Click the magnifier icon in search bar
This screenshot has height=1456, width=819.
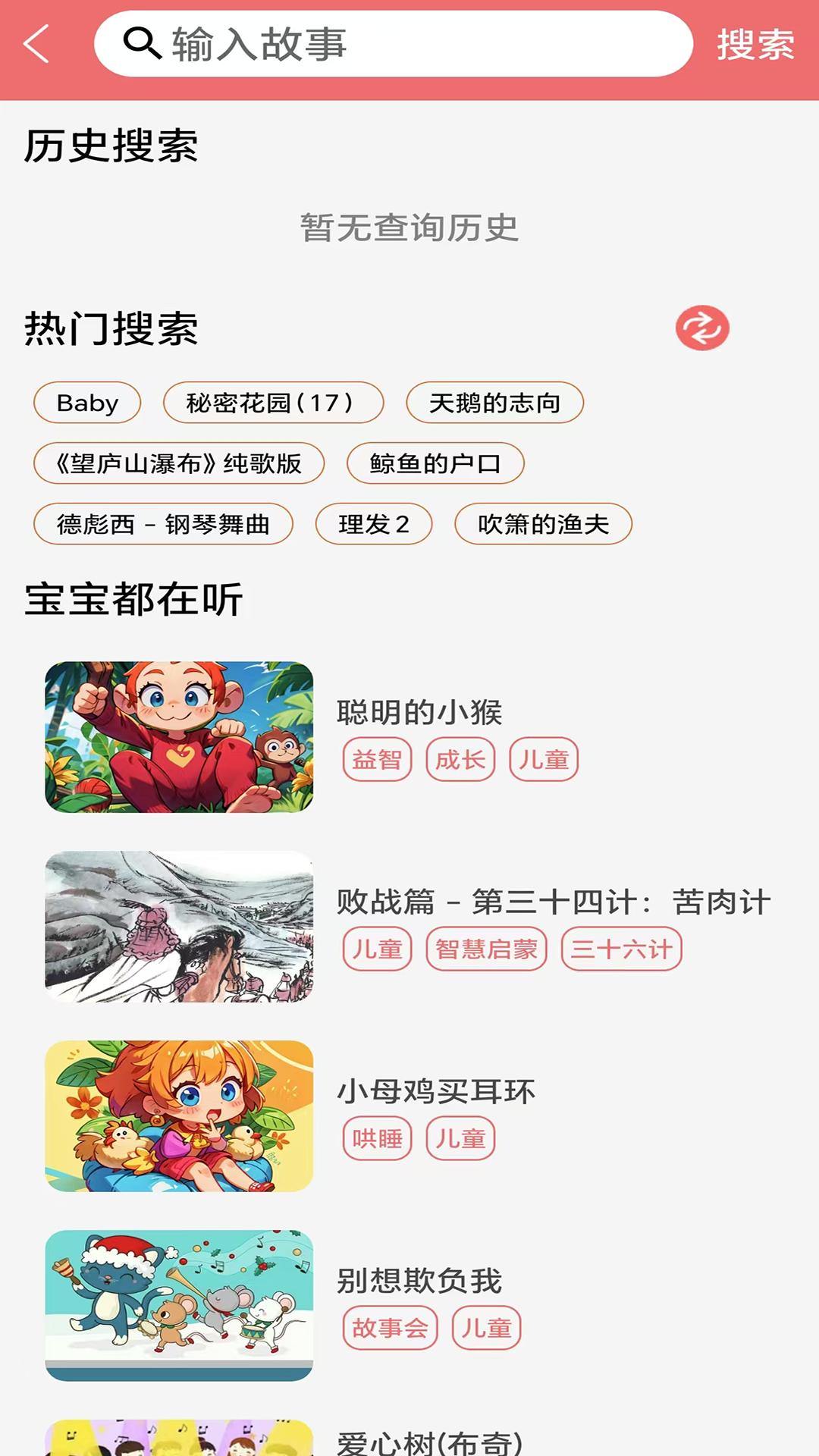[x=140, y=43]
